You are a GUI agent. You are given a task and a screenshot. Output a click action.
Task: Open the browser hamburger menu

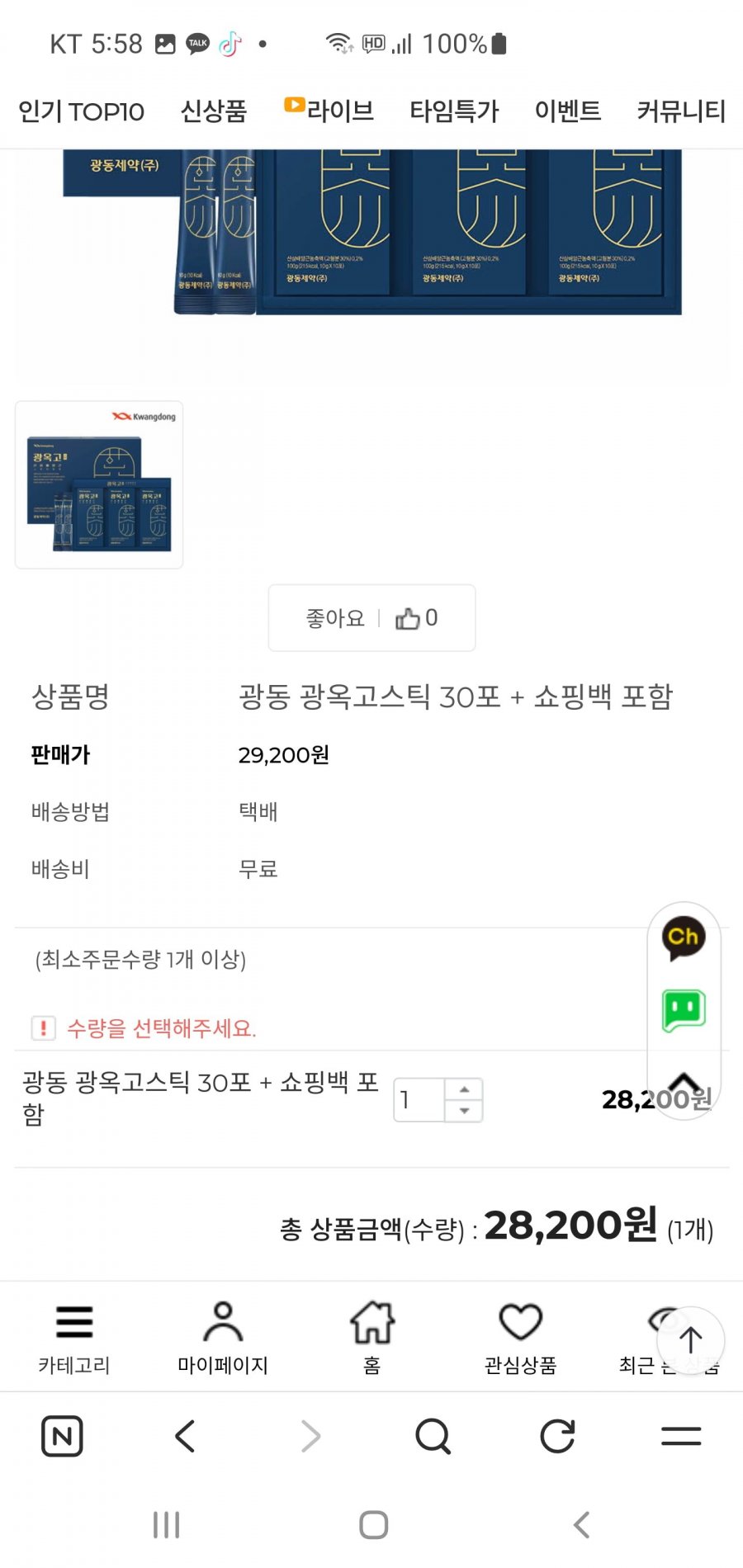(681, 1437)
